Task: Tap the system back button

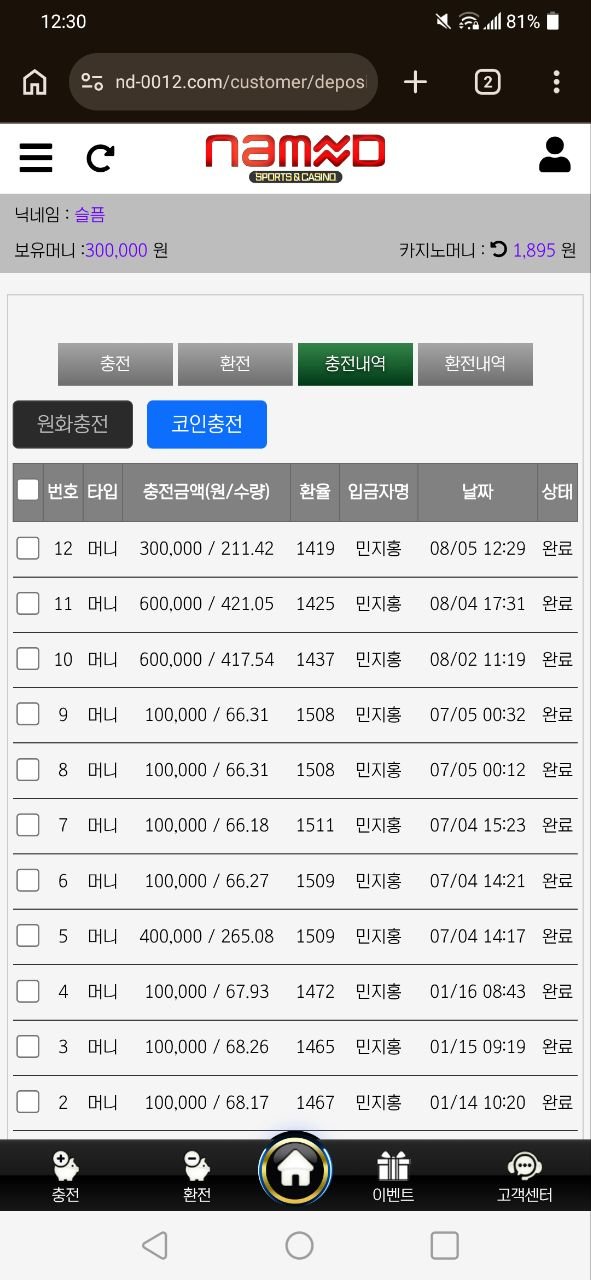Action: (154, 1245)
